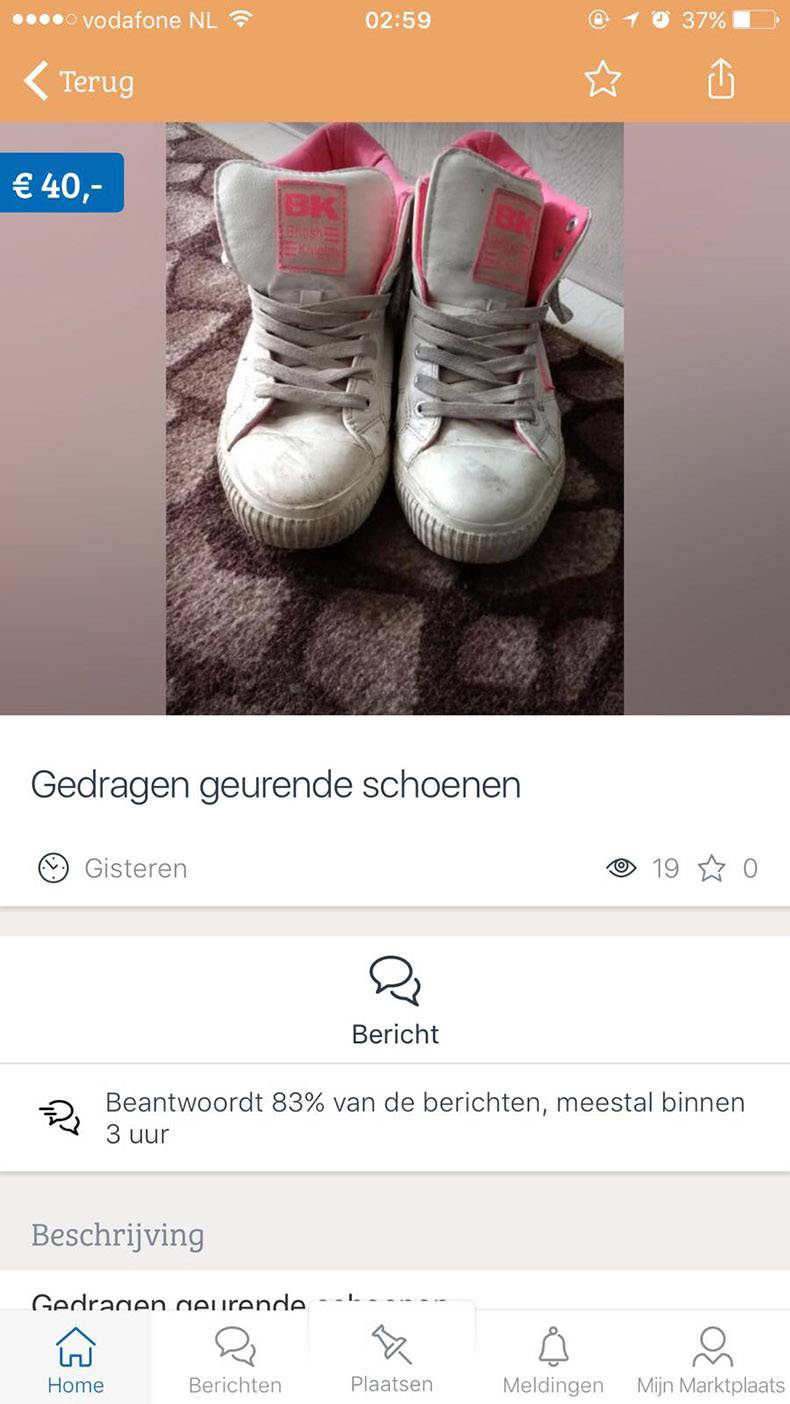Image resolution: width=790 pixels, height=1404 pixels.
Task: Send a Bericht to the seller
Action: [x=395, y=1001]
